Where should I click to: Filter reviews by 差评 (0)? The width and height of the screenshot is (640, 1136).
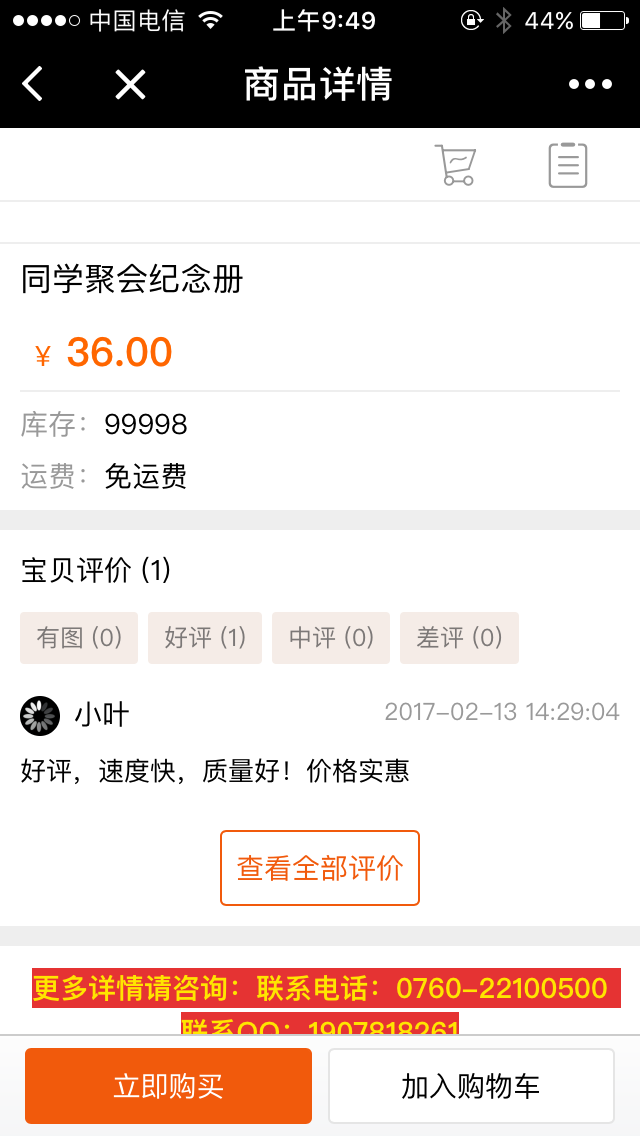pyautogui.click(x=460, y=638)
